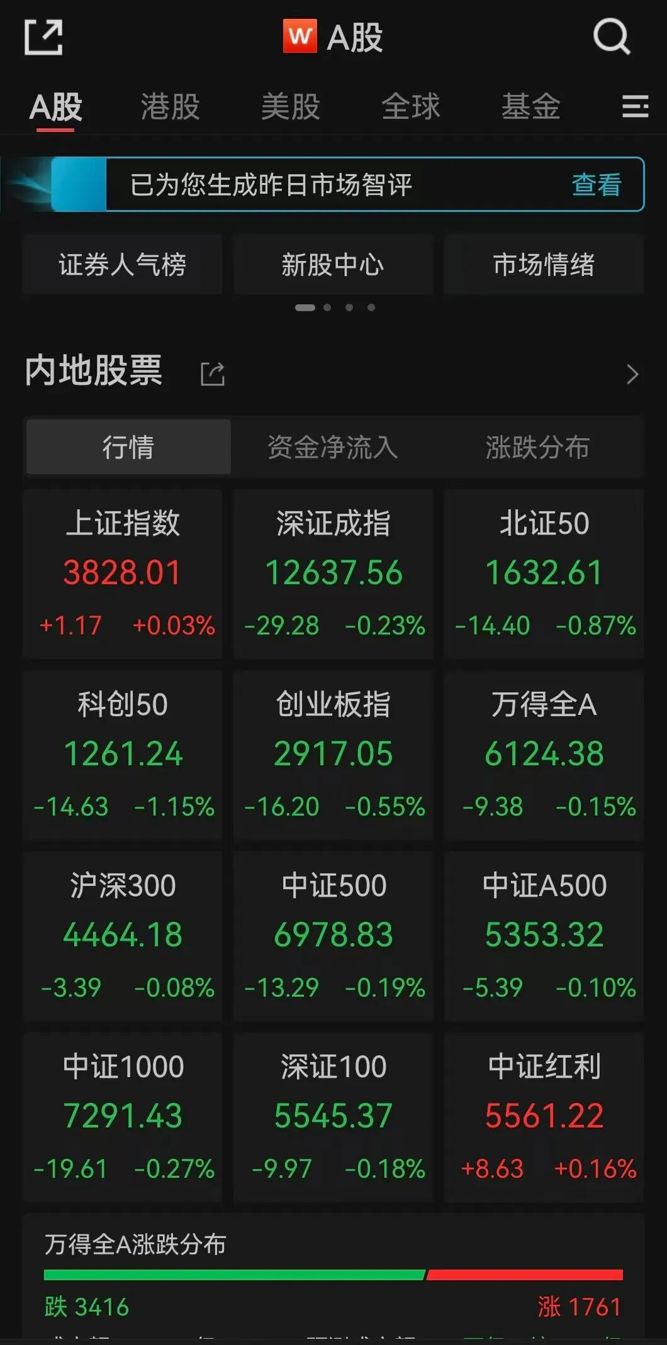This screenshot has width=667, height=1345.
Task: Switch to the 美股 tab
Action: 290,107
